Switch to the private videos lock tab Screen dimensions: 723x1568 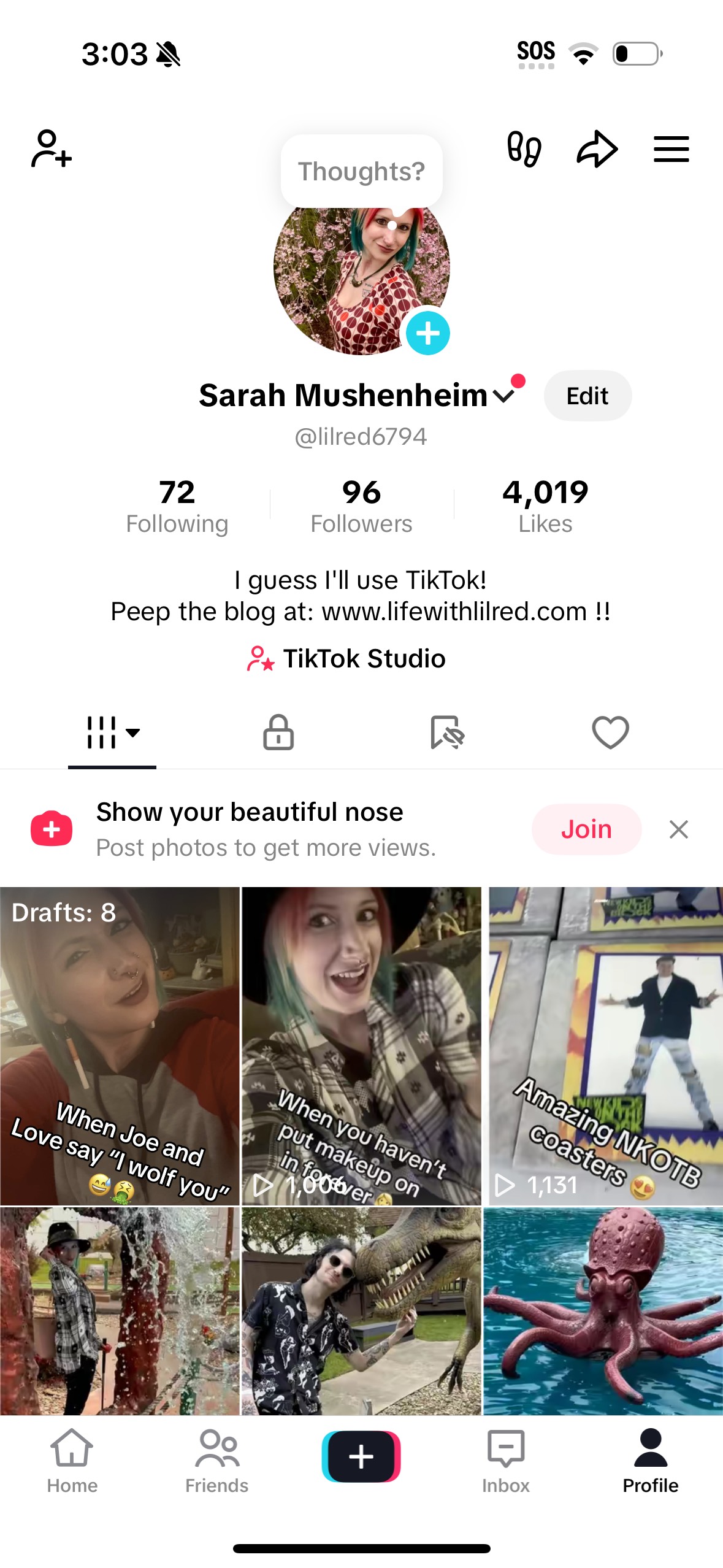[278, 732]
